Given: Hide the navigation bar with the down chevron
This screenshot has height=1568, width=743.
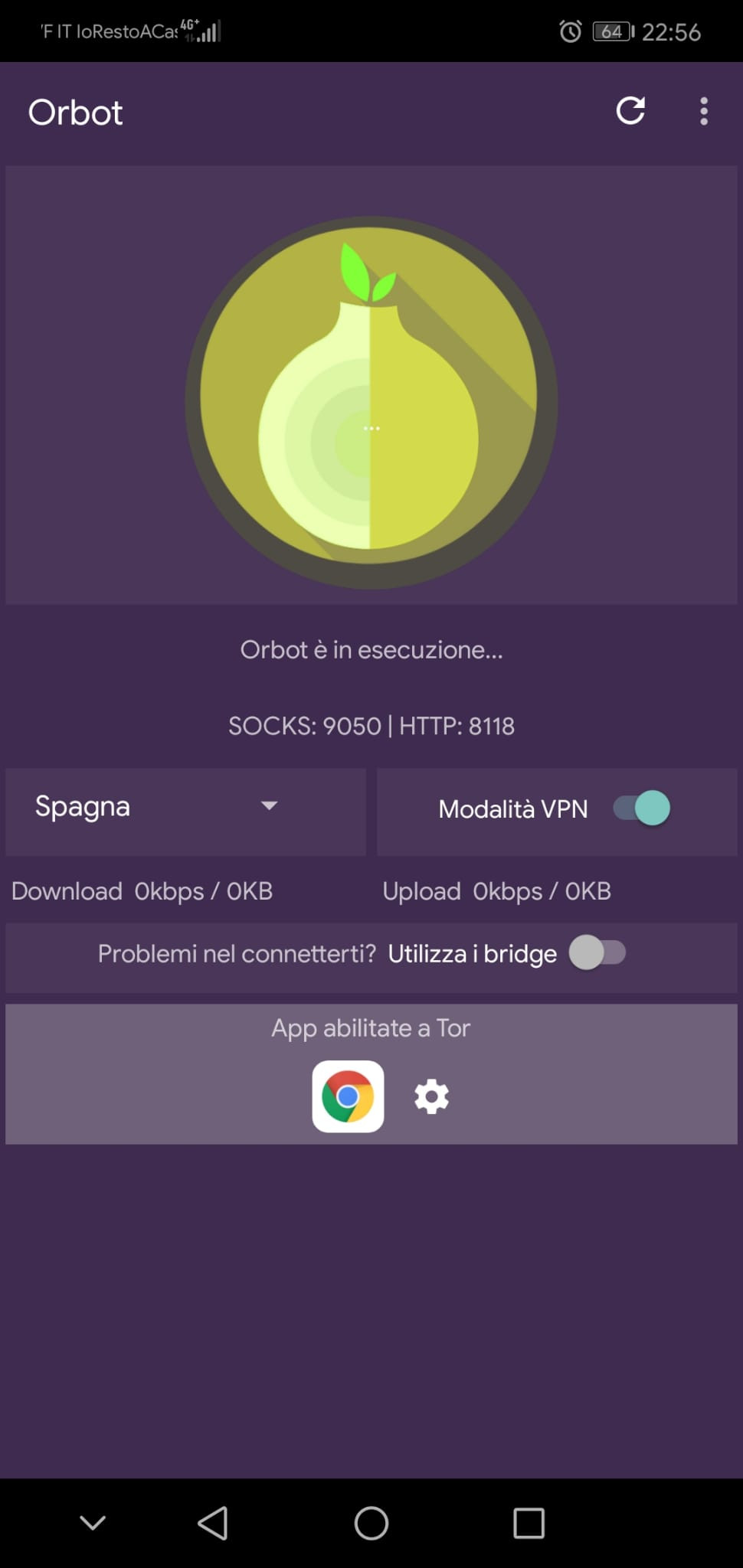Looking at the screenshot, I should [93, 1523].
